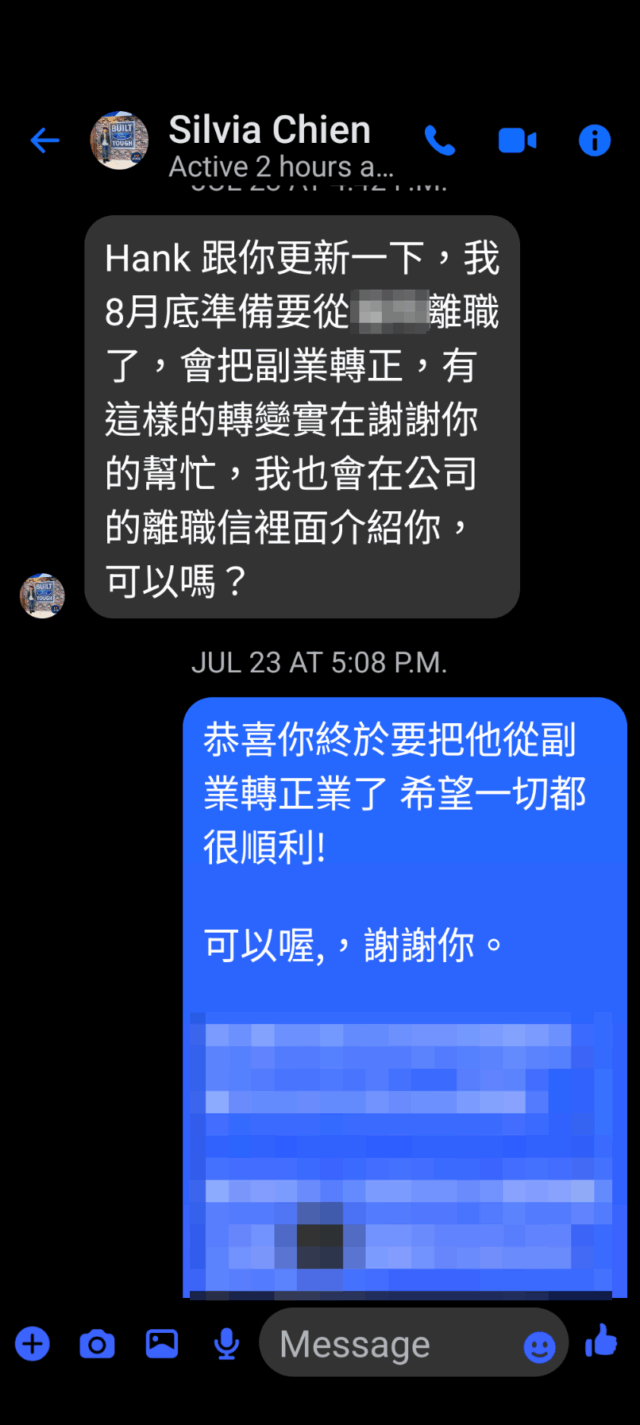Open the camera to take a photo
This screenshot has height=1425, width=640.
tap(97, 1344)
